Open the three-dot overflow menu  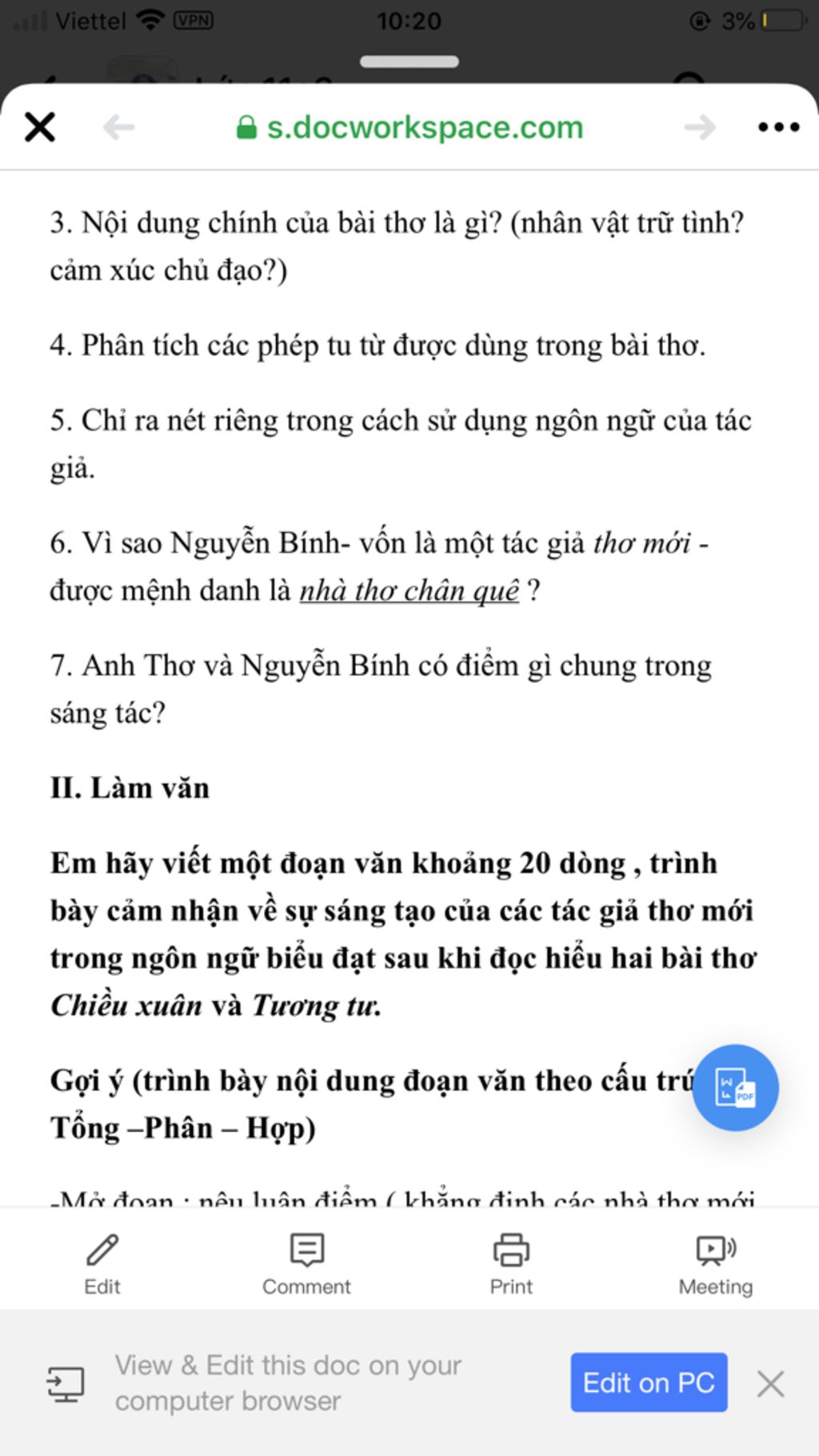[778, 127]
